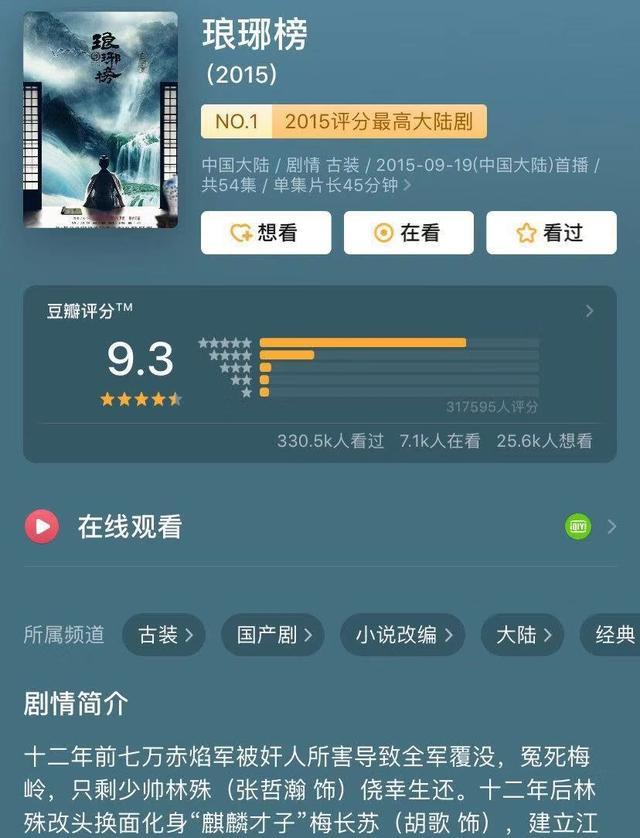This screenshot has height=838, width=640.
Task: Open the 琅琊榜 poster image
Action: click(100, 120)
